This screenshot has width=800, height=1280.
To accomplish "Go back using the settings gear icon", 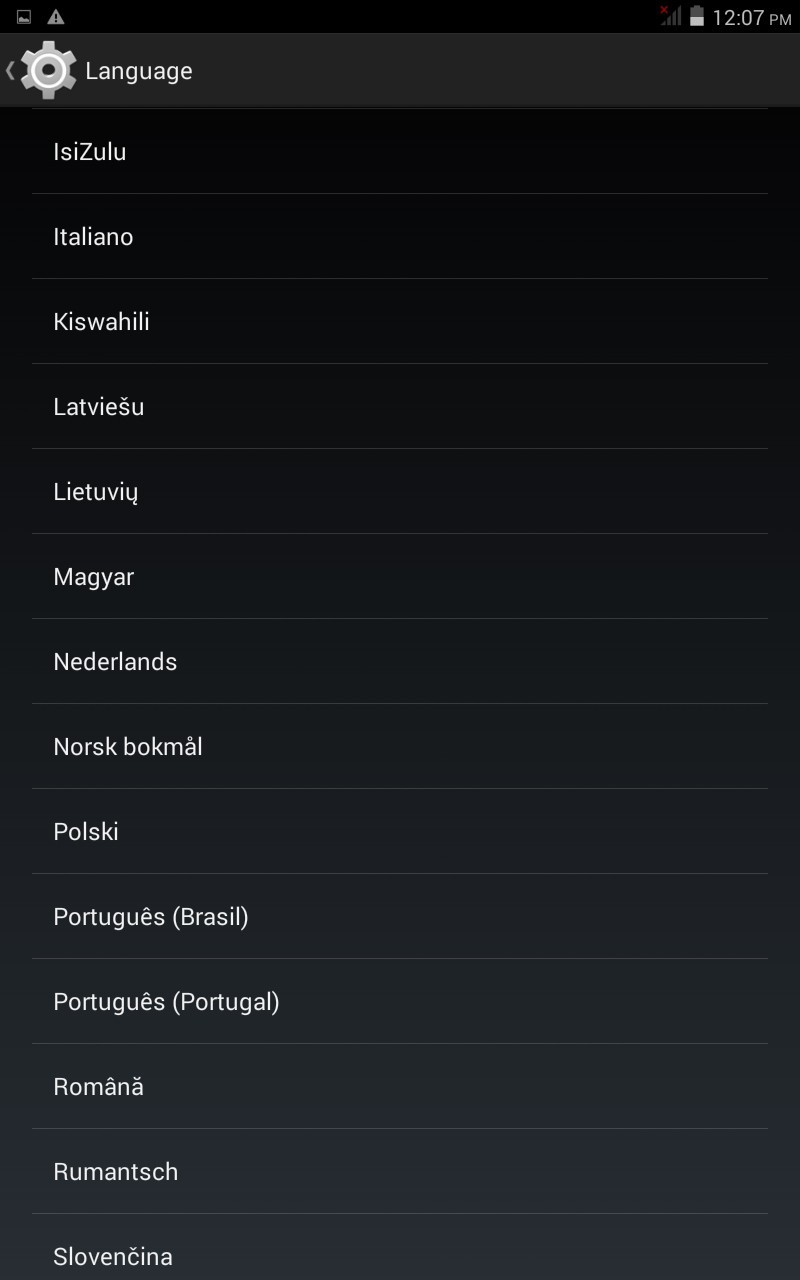I will coord(47,71).
